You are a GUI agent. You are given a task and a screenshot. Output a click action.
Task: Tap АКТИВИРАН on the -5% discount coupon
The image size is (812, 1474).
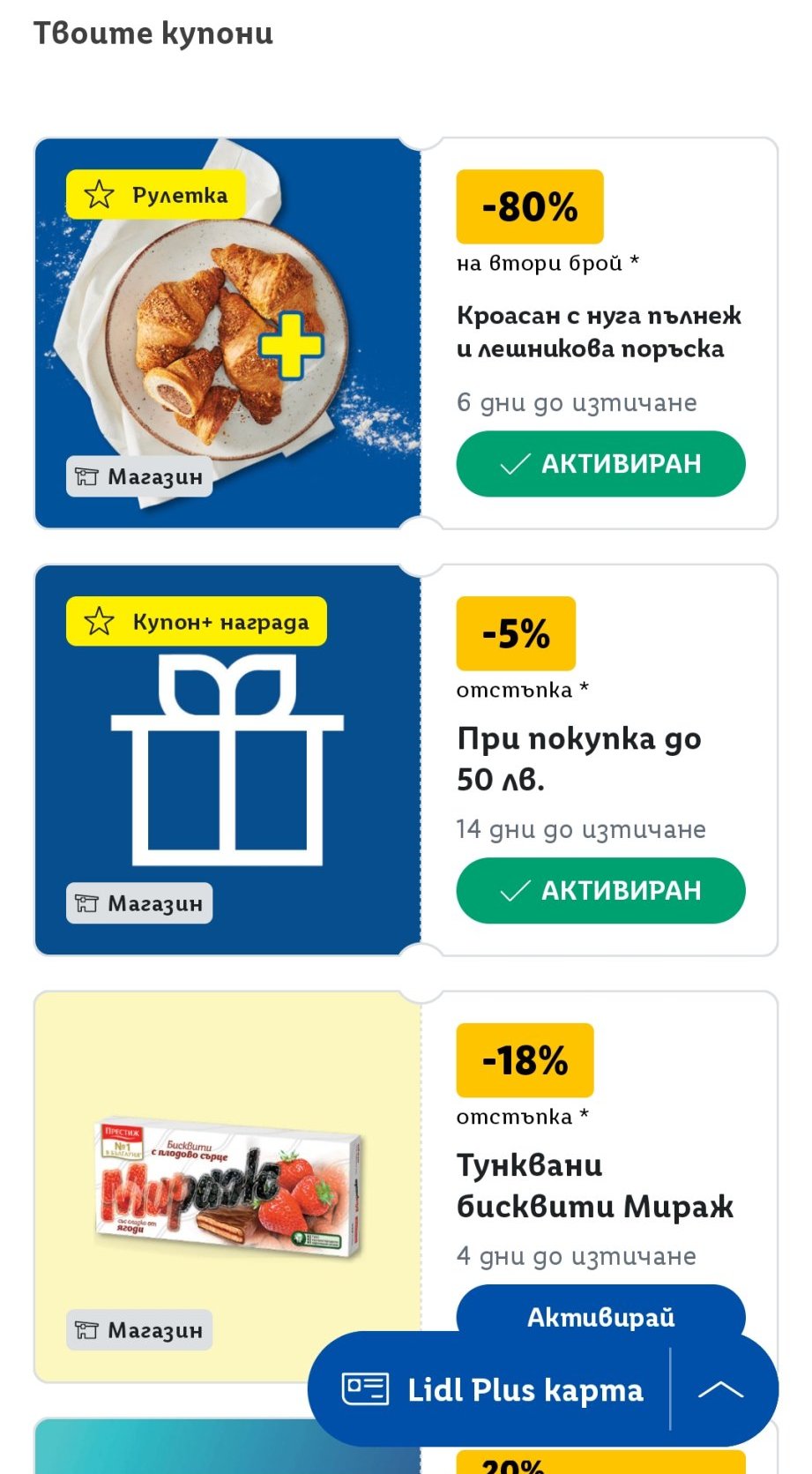coord(600,890)
